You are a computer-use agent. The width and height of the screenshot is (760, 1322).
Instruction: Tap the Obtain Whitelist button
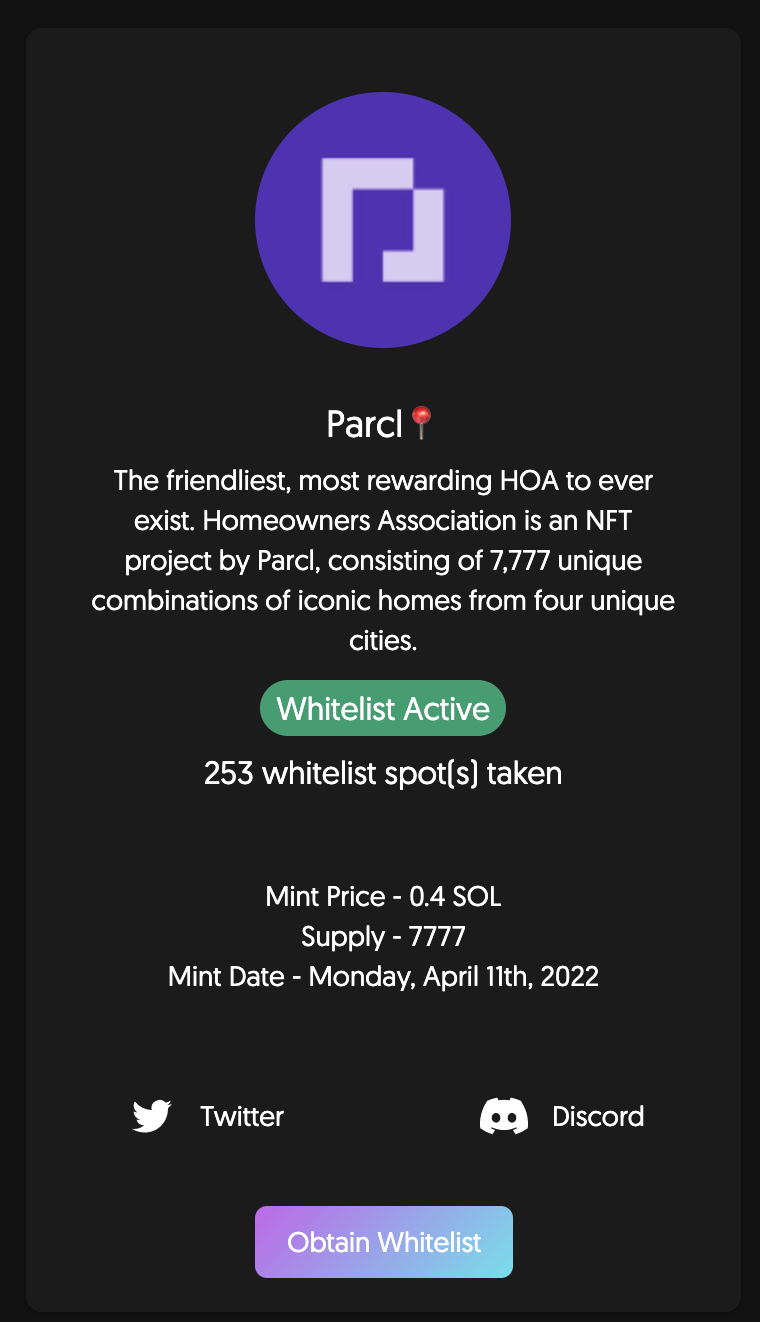[384, 1242]
